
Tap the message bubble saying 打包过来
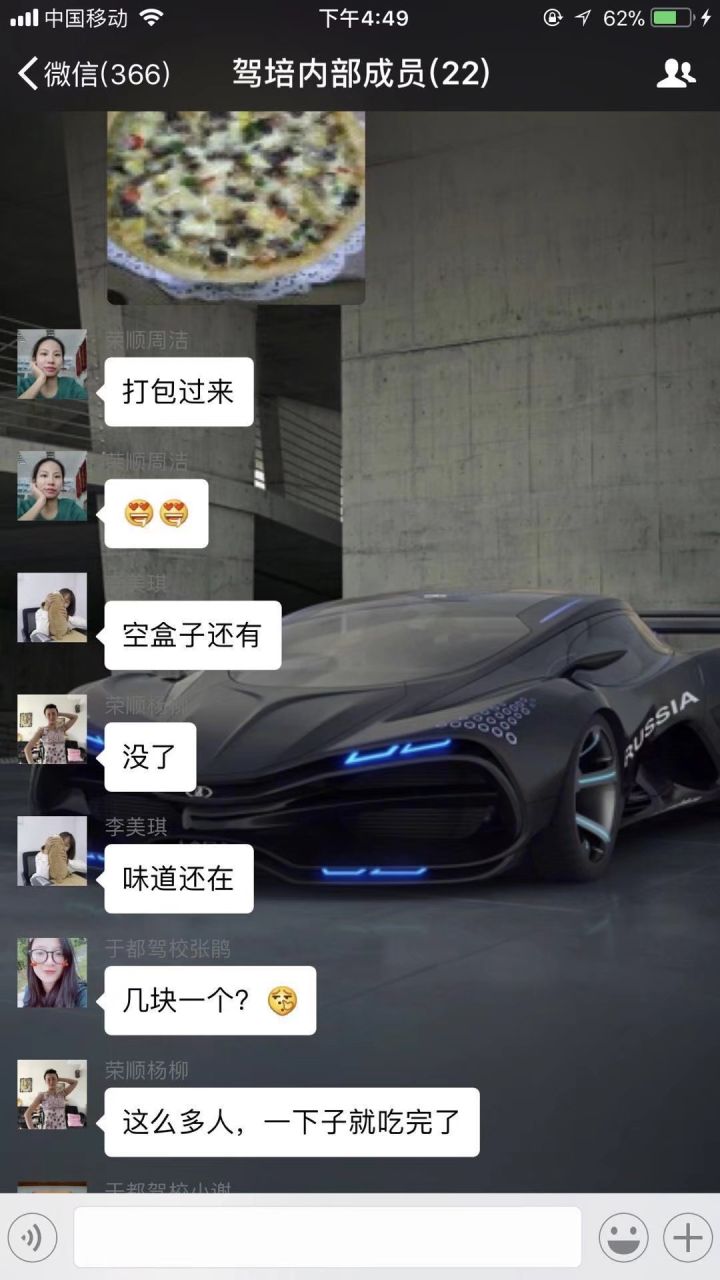[x=178, y=391]
